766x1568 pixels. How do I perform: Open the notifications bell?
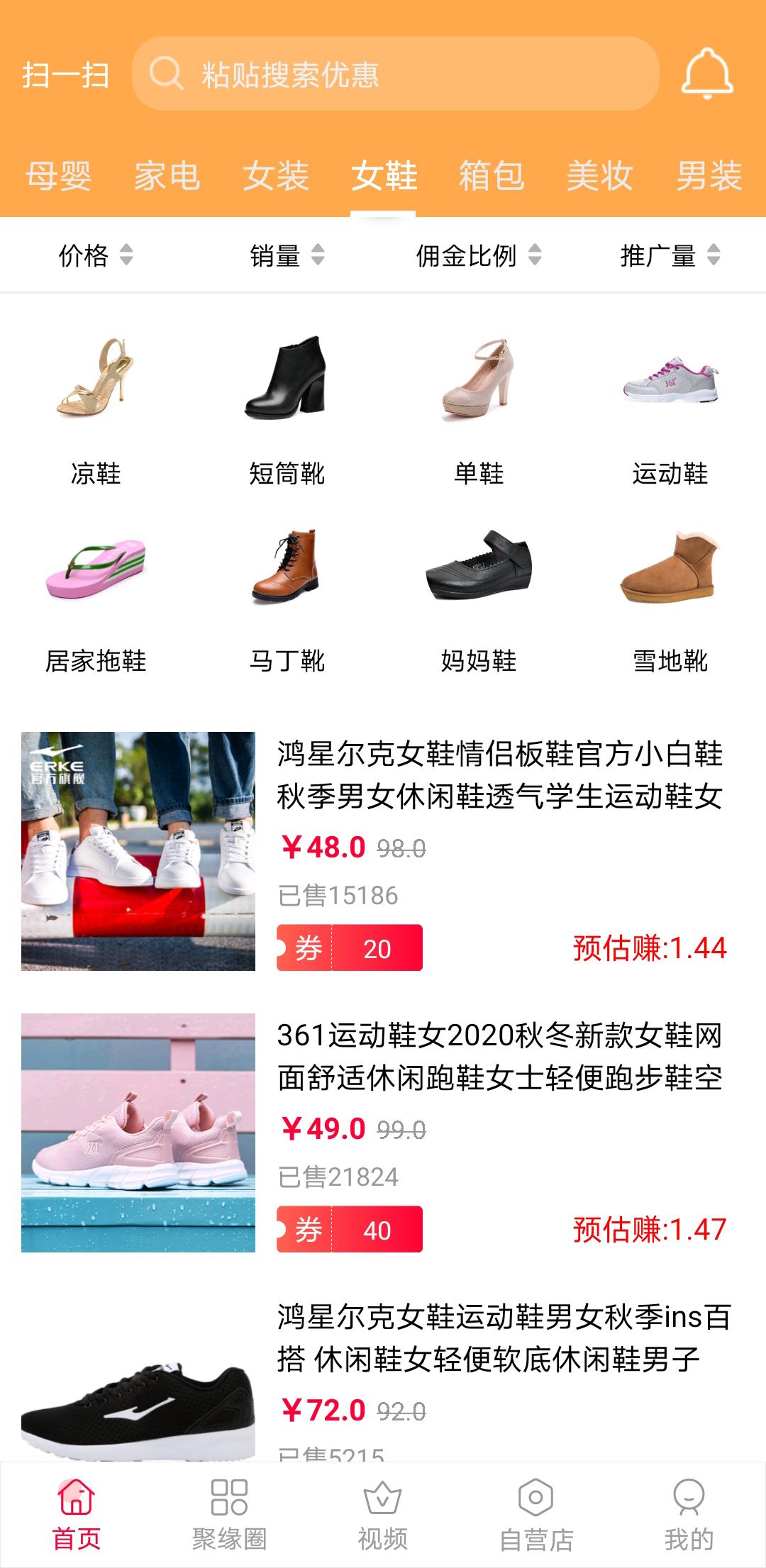coord(706,74)
